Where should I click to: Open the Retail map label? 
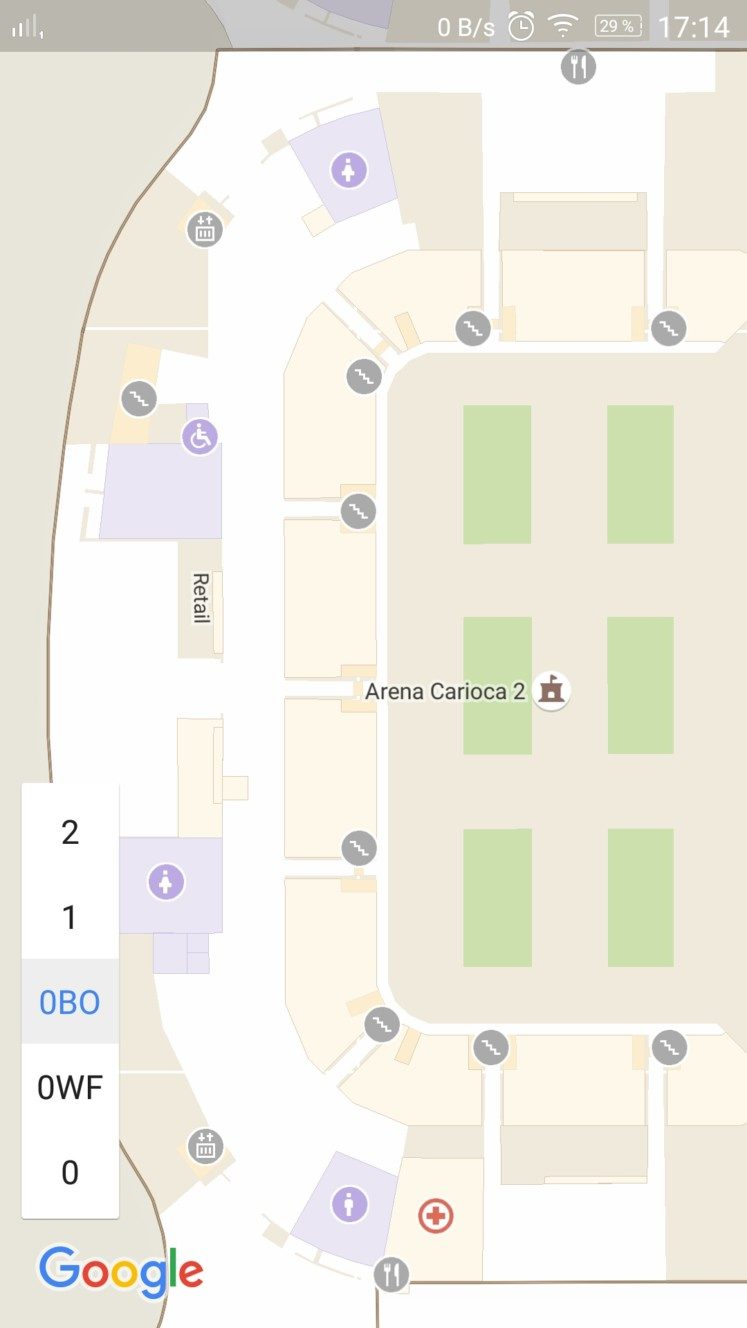coord(200,599)
